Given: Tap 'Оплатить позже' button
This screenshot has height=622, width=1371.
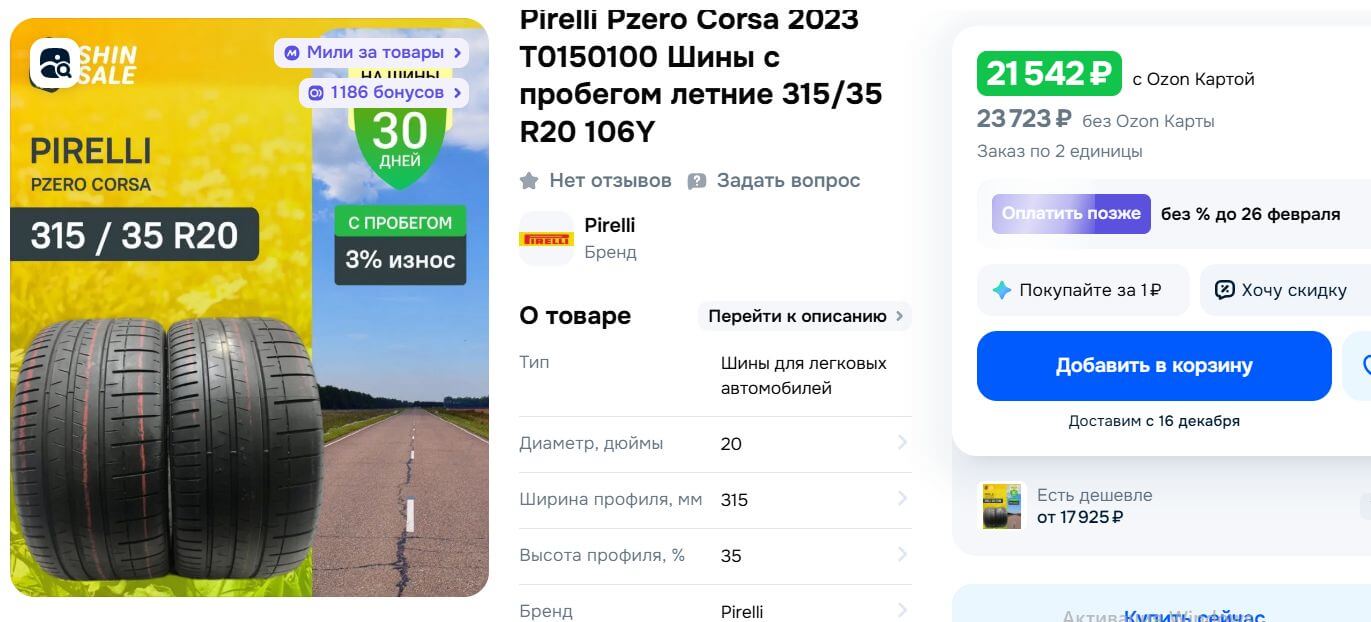Looking at the screenshot, I should click(x=1070, y=214).
